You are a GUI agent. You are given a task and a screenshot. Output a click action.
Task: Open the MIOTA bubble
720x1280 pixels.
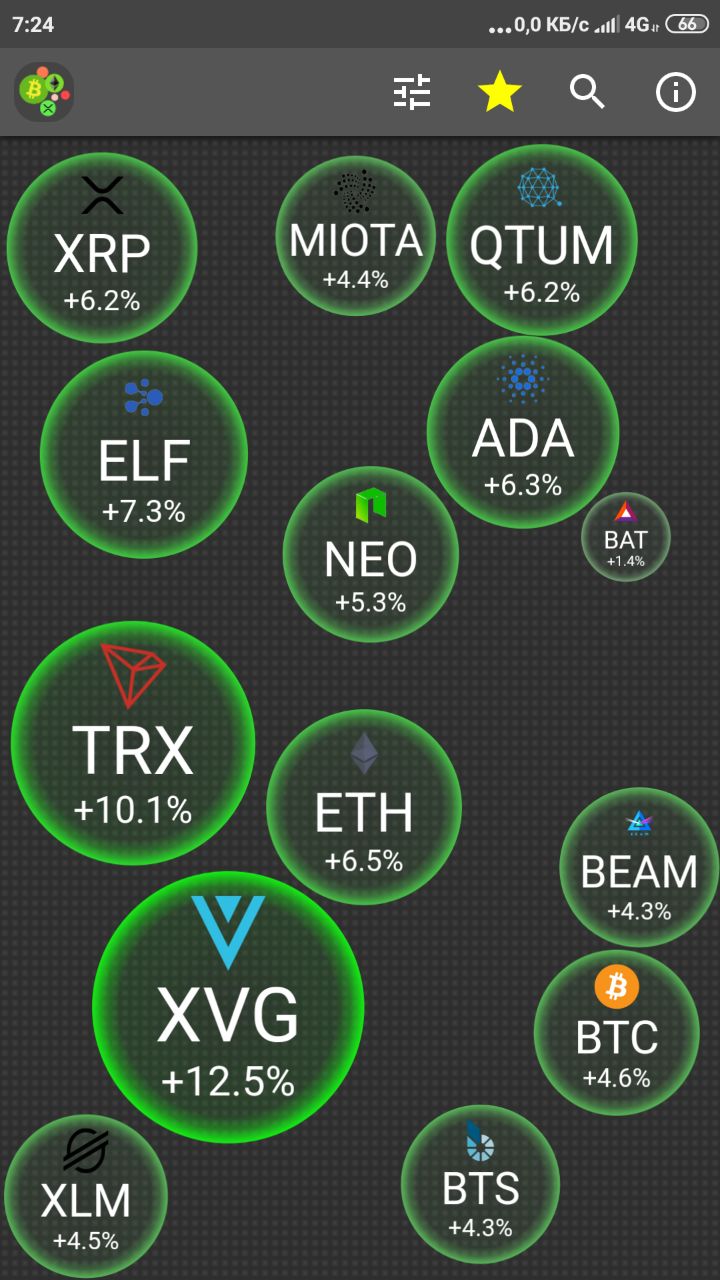click(x=355, y=236)
